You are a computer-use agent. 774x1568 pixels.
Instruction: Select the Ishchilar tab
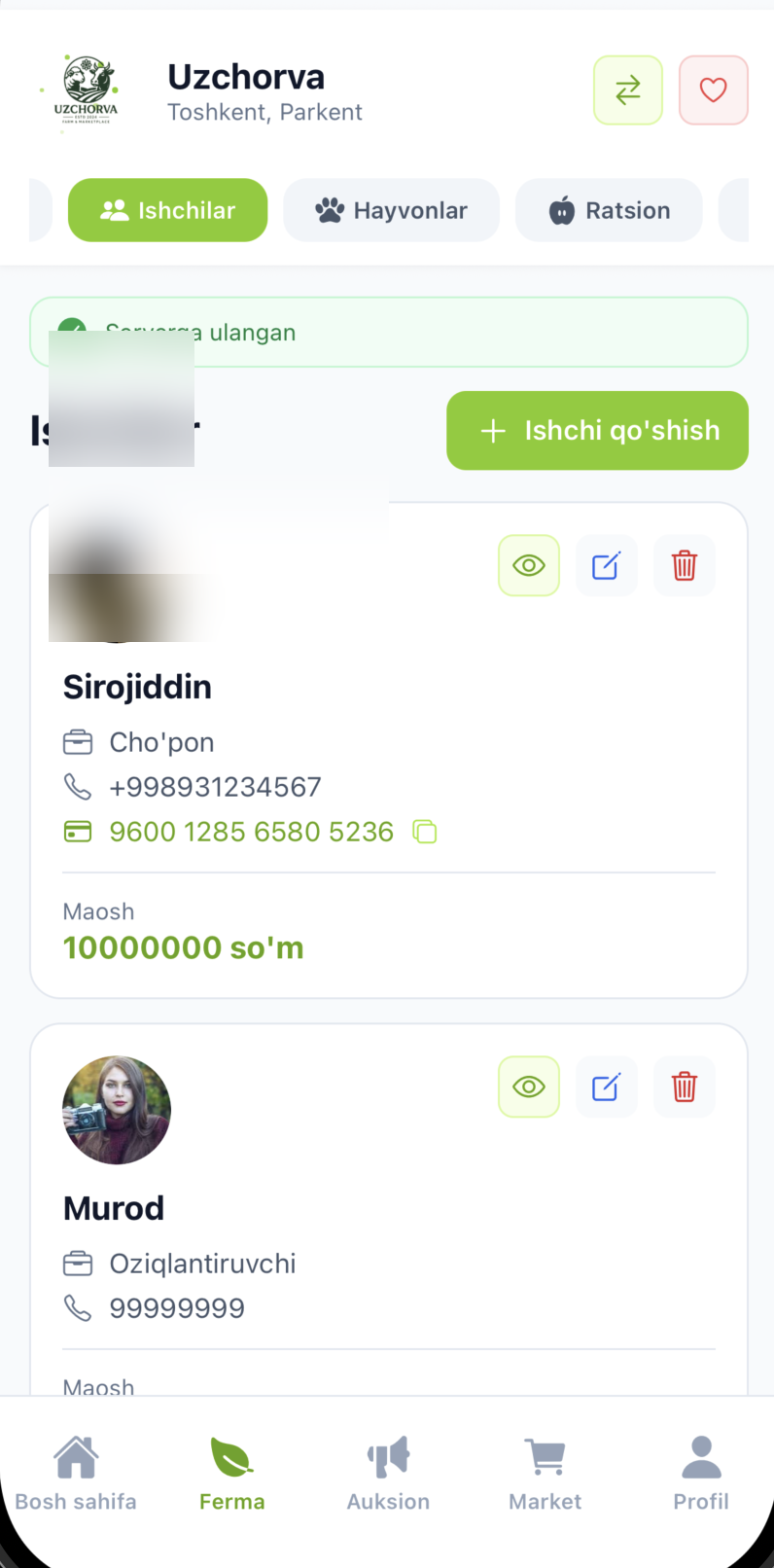(167, 210)
